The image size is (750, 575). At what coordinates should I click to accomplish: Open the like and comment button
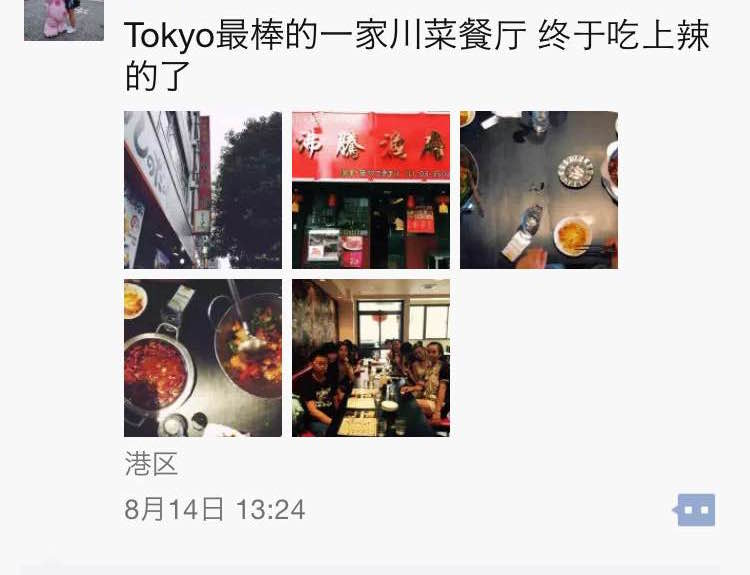click(x=694, y=510)
